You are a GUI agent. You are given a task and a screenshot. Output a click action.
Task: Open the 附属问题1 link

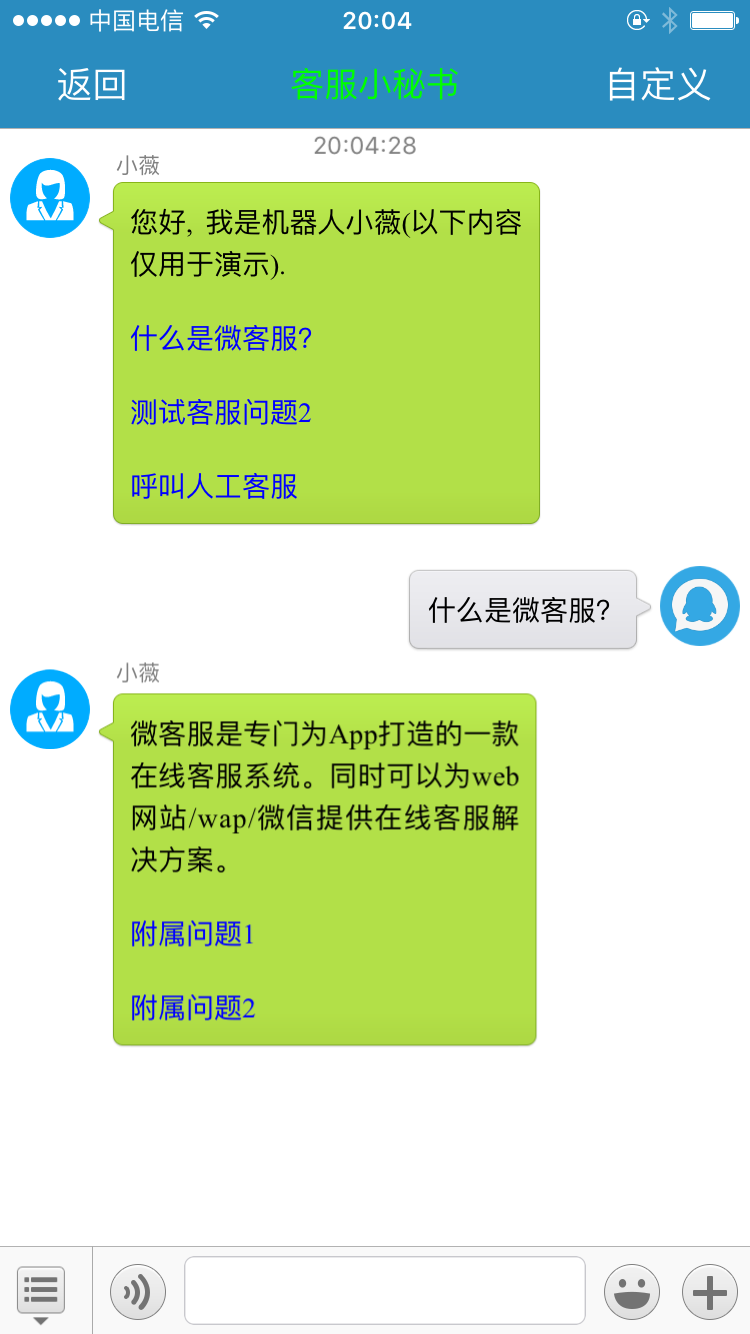[193, 934]
